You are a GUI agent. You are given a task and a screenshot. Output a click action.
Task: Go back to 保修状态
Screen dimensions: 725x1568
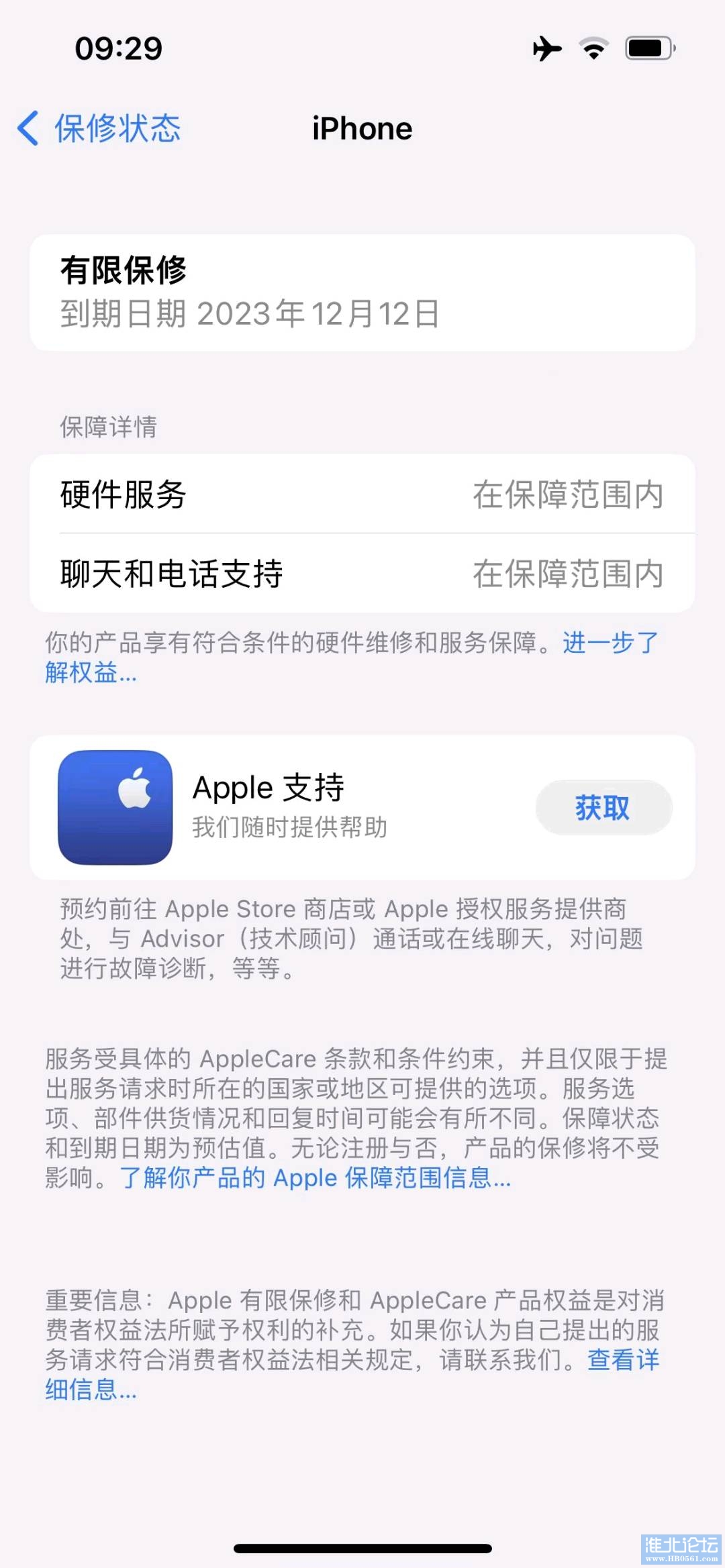click(x=99, y=128)
